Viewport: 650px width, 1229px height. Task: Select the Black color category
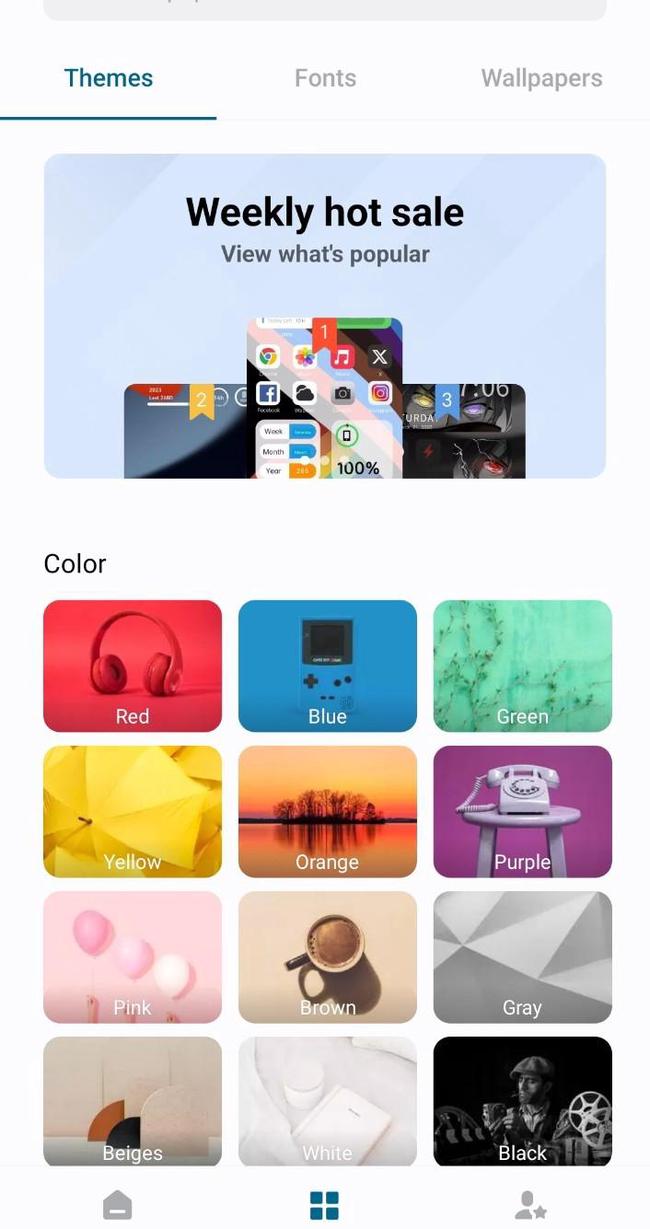(x=522, y=1101)
